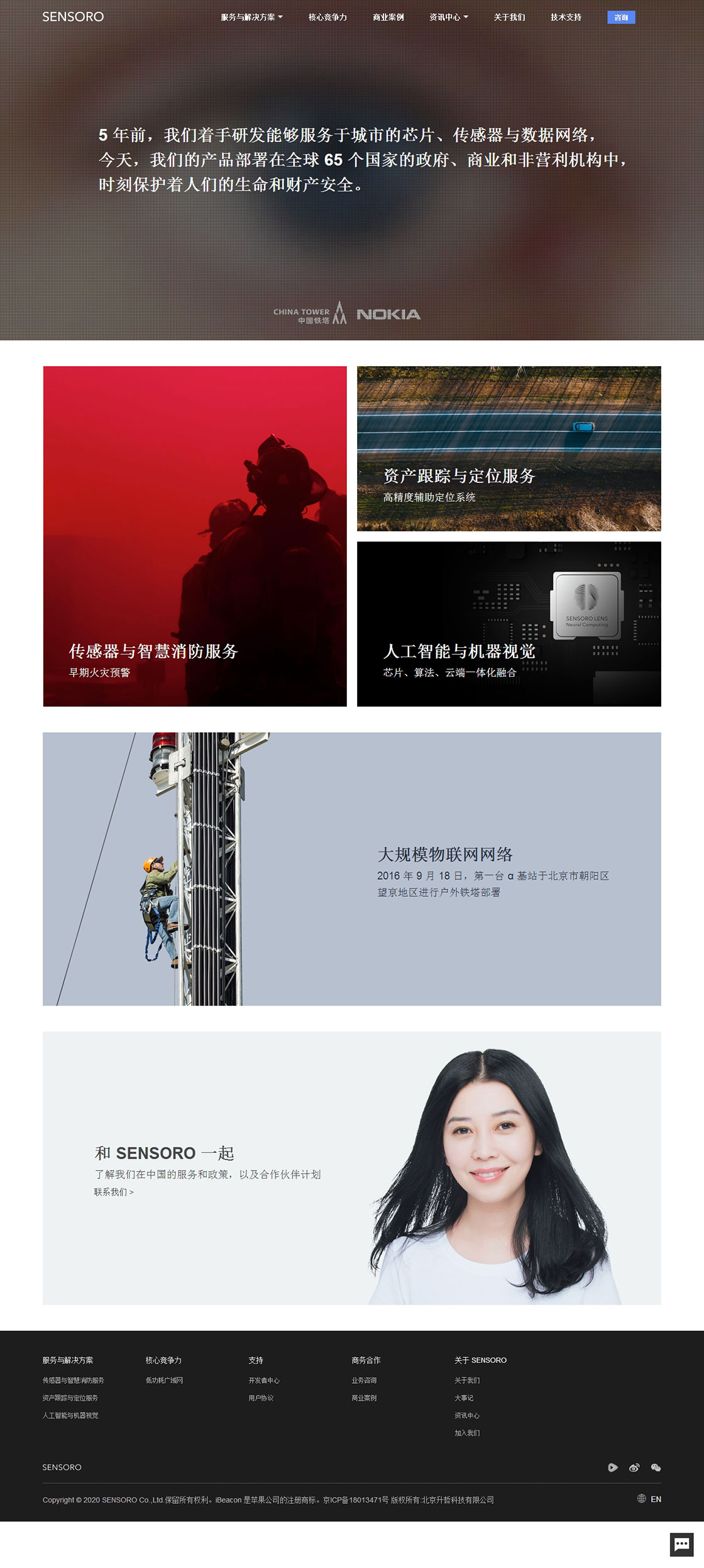Open 加入我们 footer link
704x1568 pixels.
point(466,1432)
